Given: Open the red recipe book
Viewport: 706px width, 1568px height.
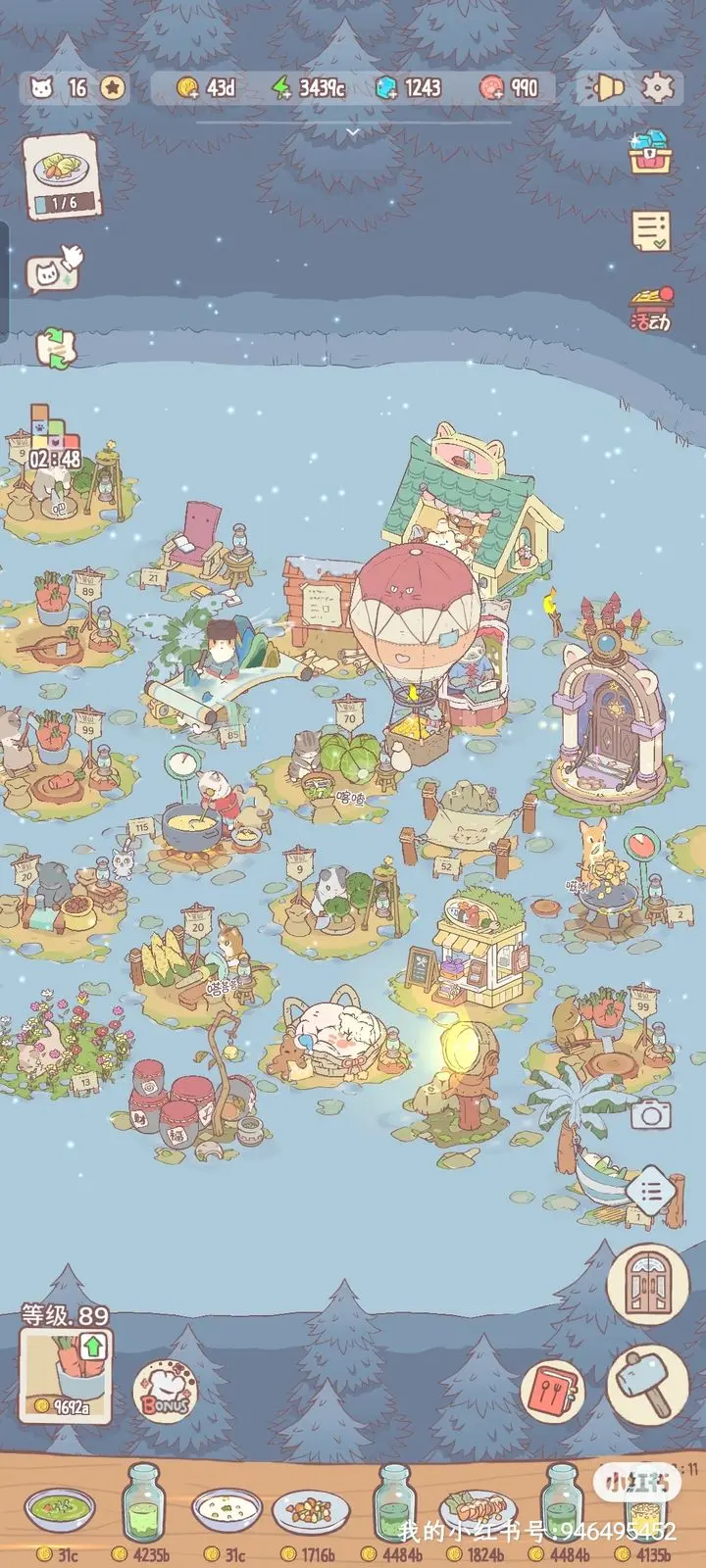Looking at the screenshot, I should coord(552,1389).
